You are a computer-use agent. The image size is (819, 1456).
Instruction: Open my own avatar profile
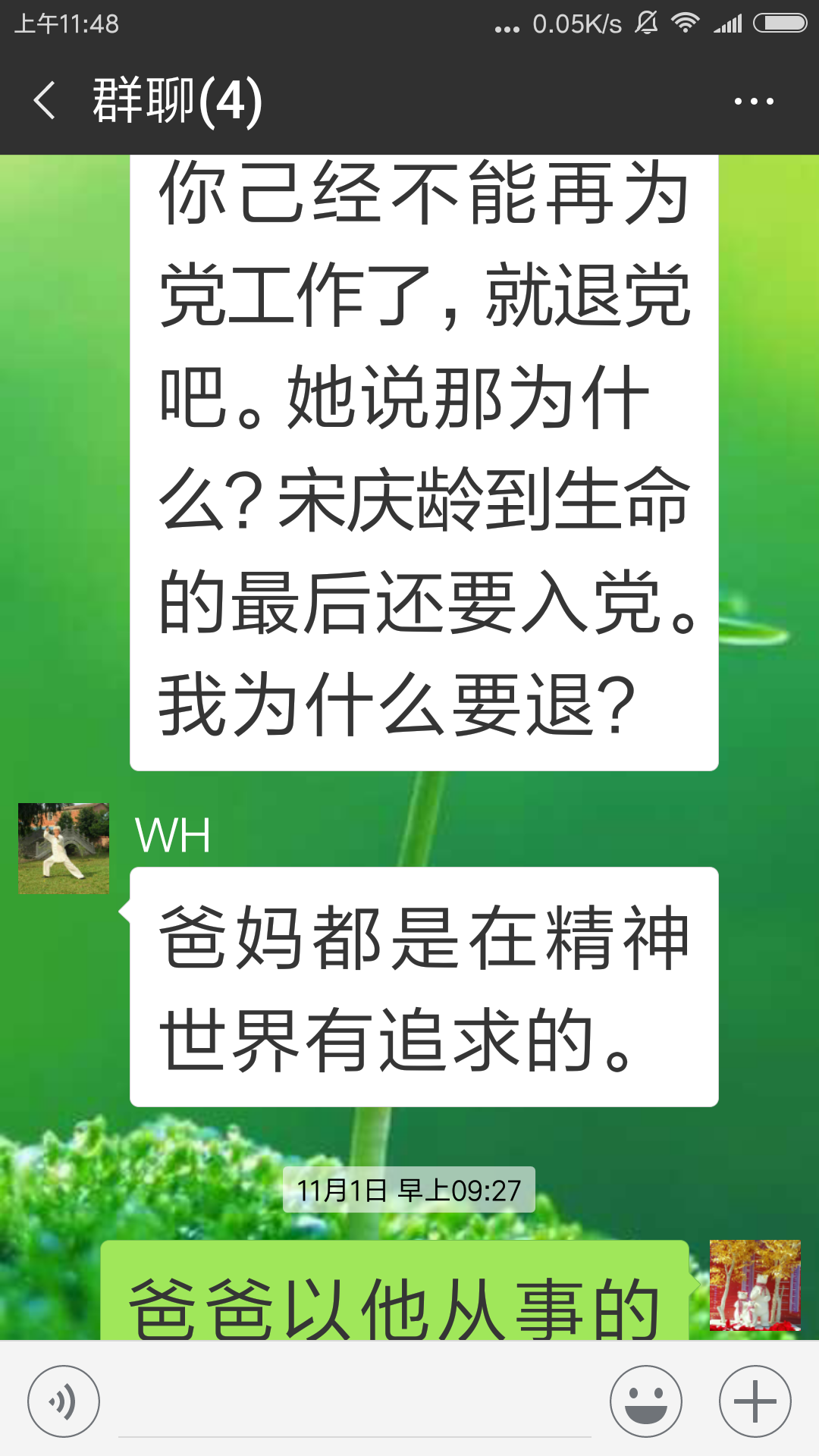(x=755, y=1286)
